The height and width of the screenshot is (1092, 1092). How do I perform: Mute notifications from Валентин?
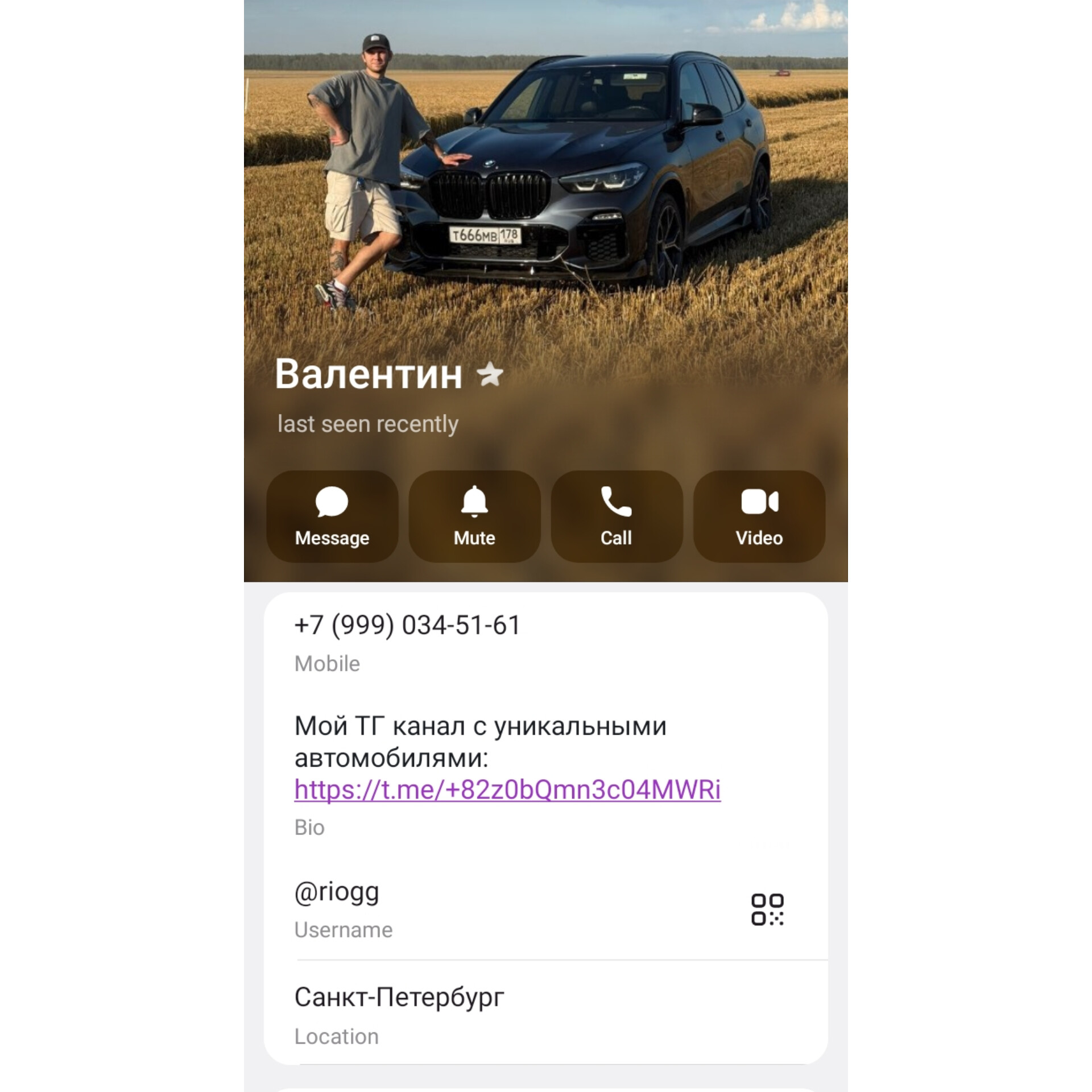click(474, 516)
